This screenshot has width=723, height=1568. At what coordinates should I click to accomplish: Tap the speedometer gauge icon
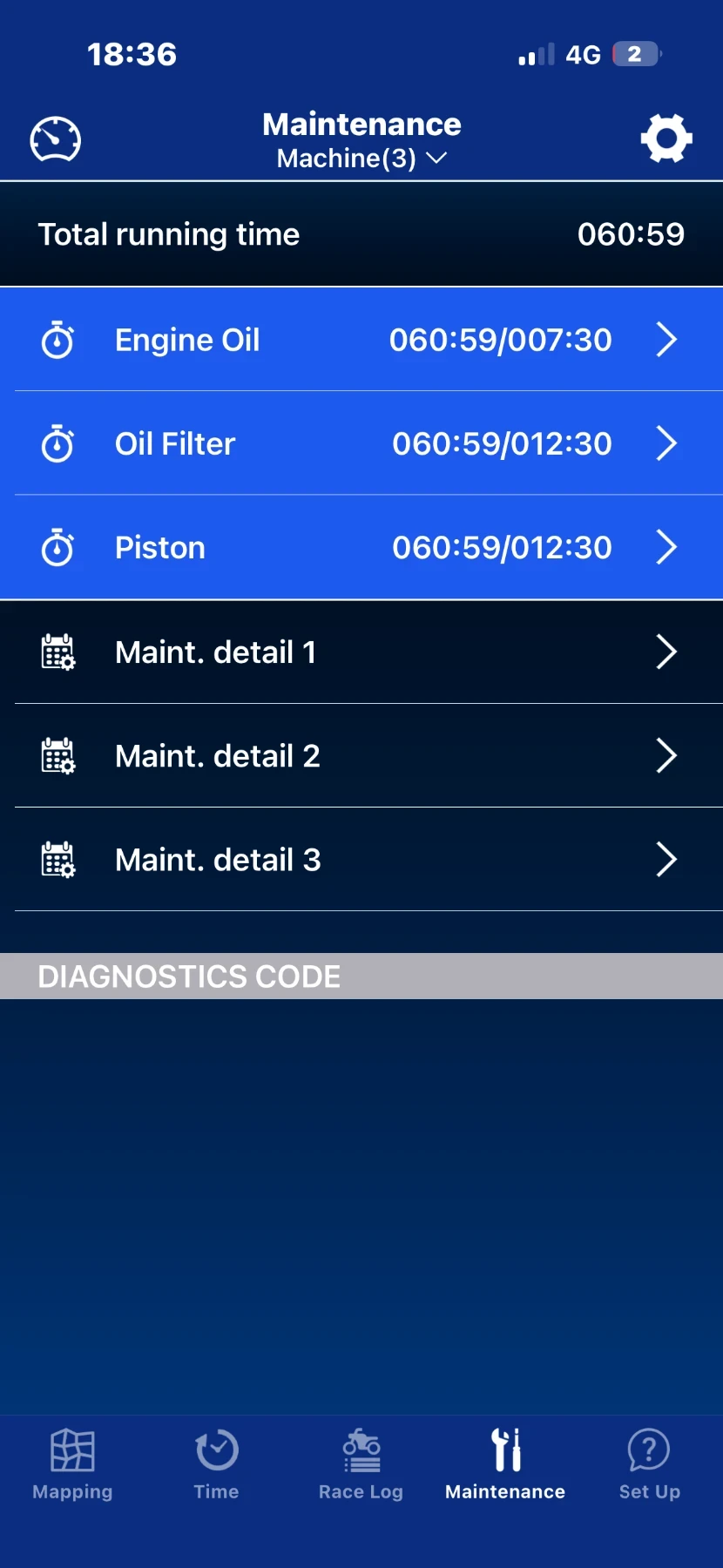[56, 139]
